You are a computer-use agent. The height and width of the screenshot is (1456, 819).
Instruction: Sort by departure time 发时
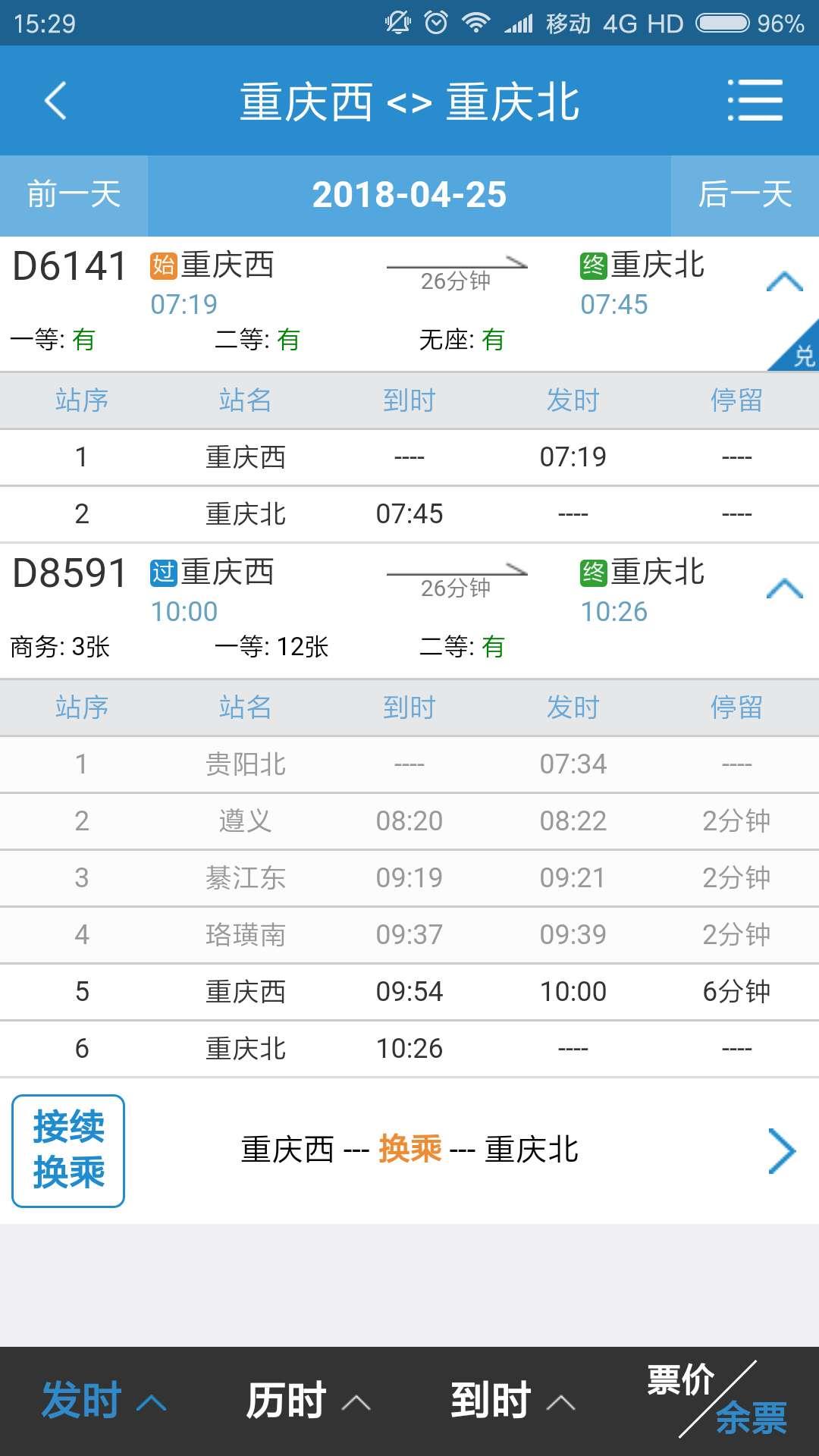(x=102, y=1401)
